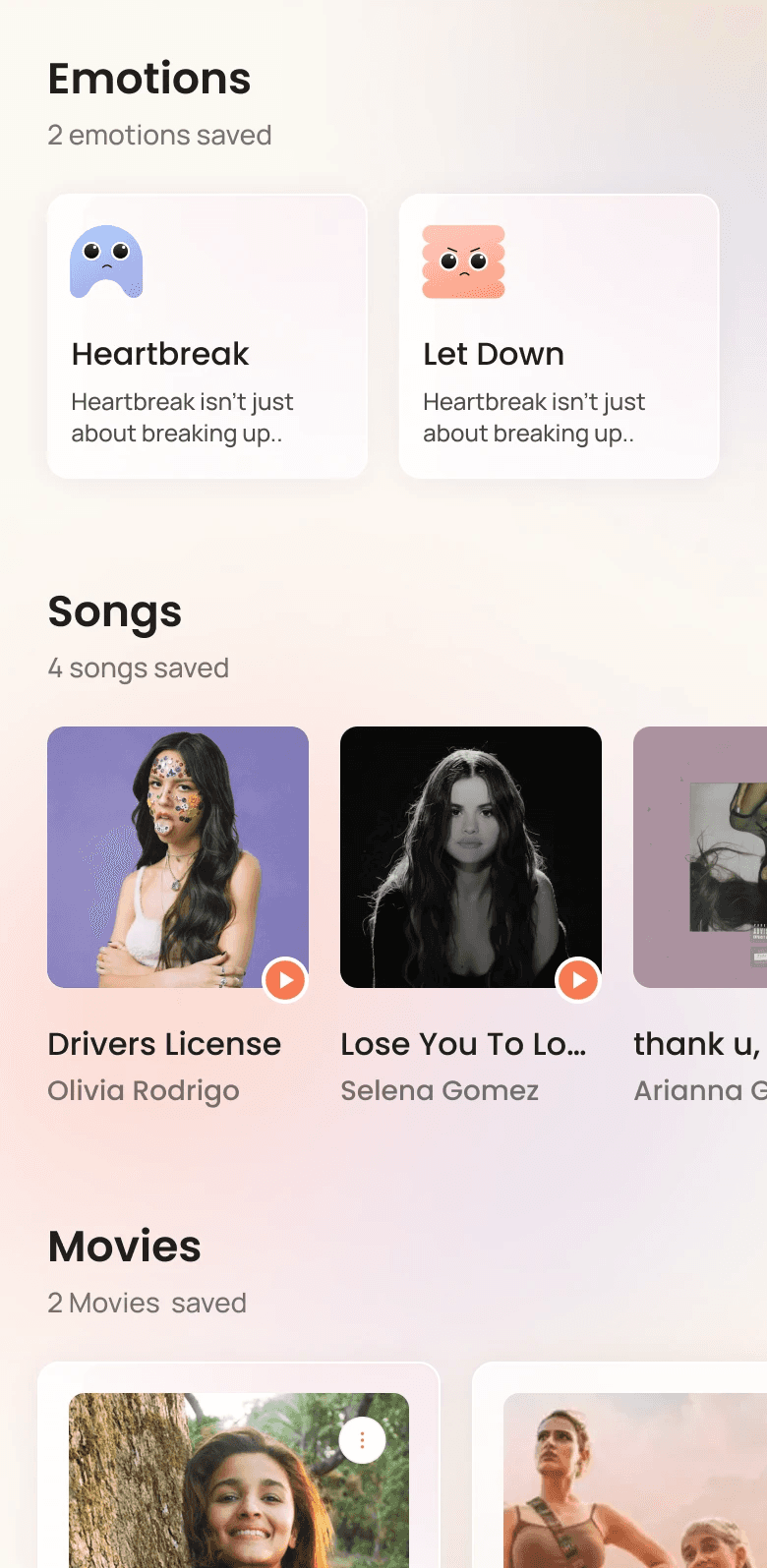This screenshot has width=767, height=1568.
Task: Click the song title Drivers License
Action: 164,1043
